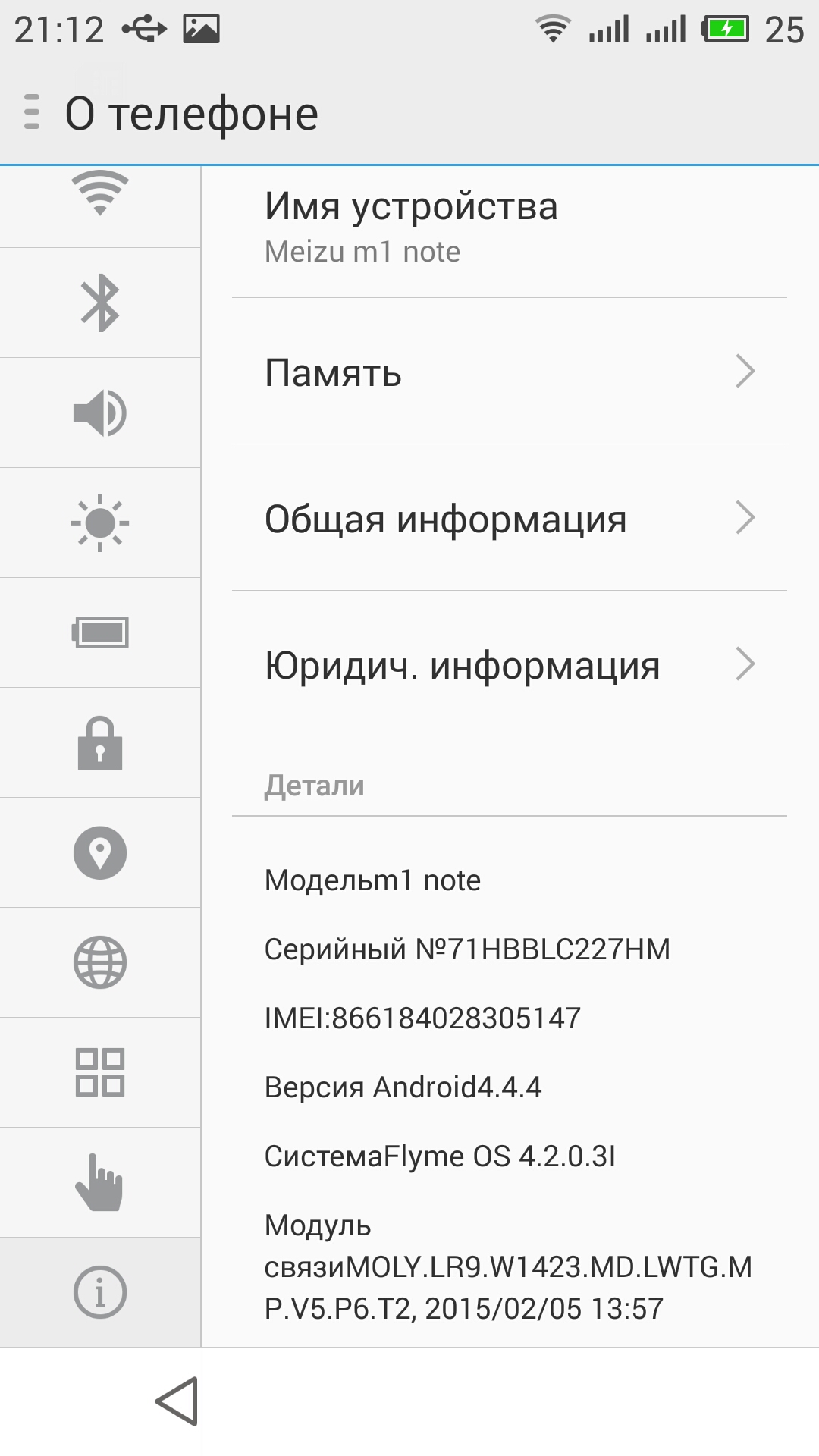Open Wi-Fi settings in the sidebar

click(x=100, y=193)
